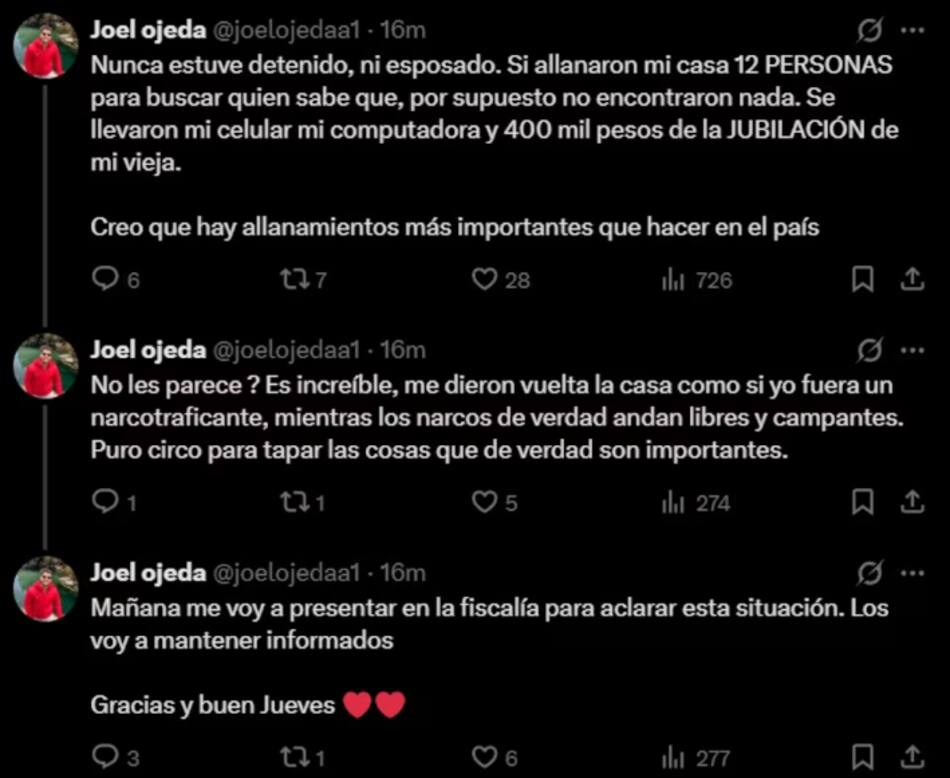Like the tweet with 28 likes

[485, 280]
